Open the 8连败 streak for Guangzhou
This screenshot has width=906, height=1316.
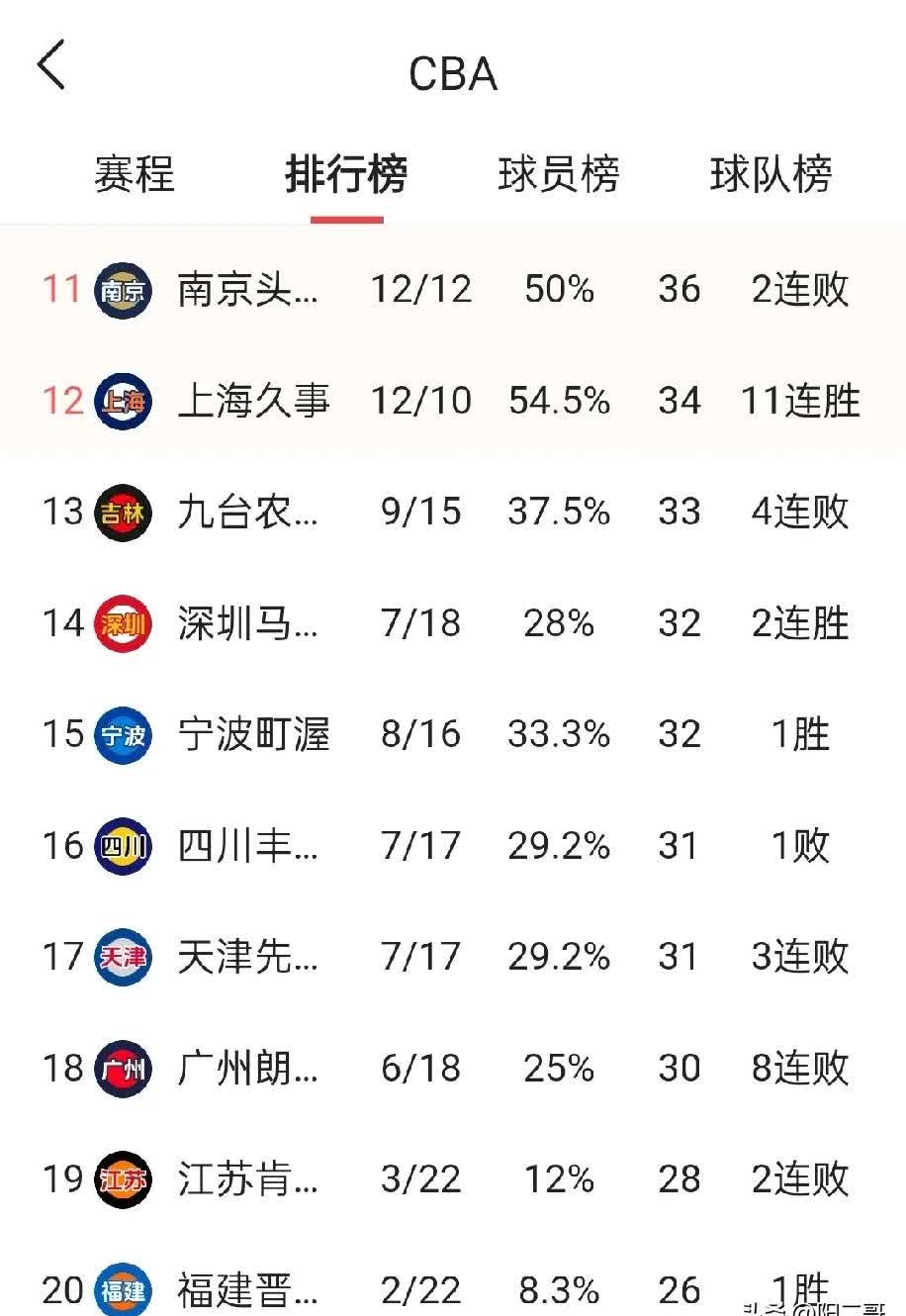797,1069
